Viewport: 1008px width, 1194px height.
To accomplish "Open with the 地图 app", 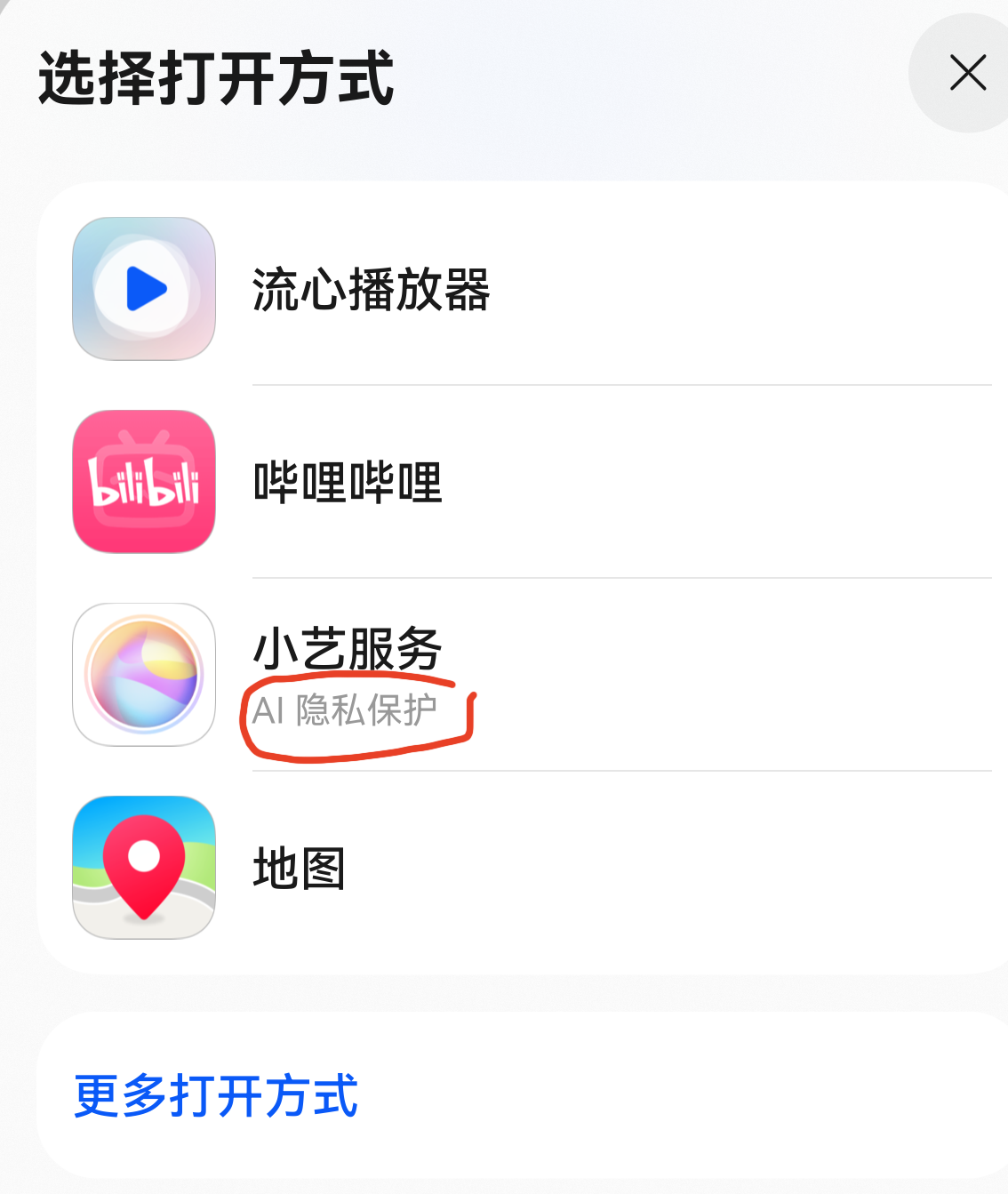I will point(299,868).
